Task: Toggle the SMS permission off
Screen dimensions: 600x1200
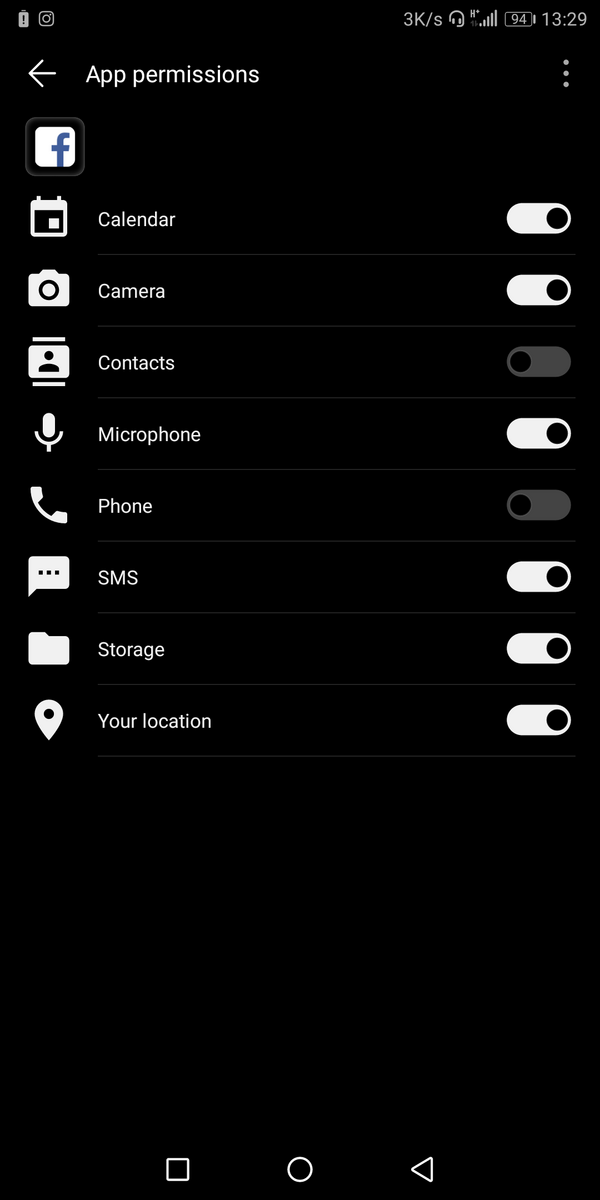Action: point(539,577)
